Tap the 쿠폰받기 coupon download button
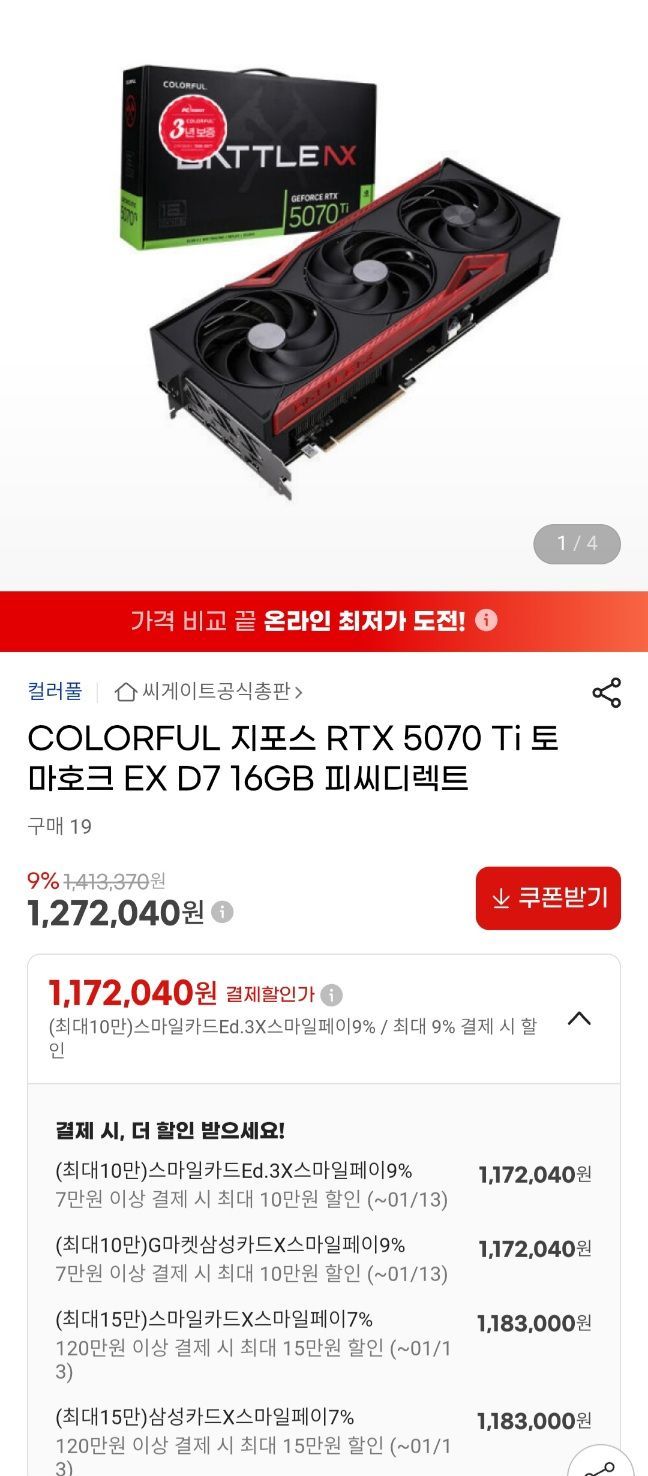 [x=548, y=898]
